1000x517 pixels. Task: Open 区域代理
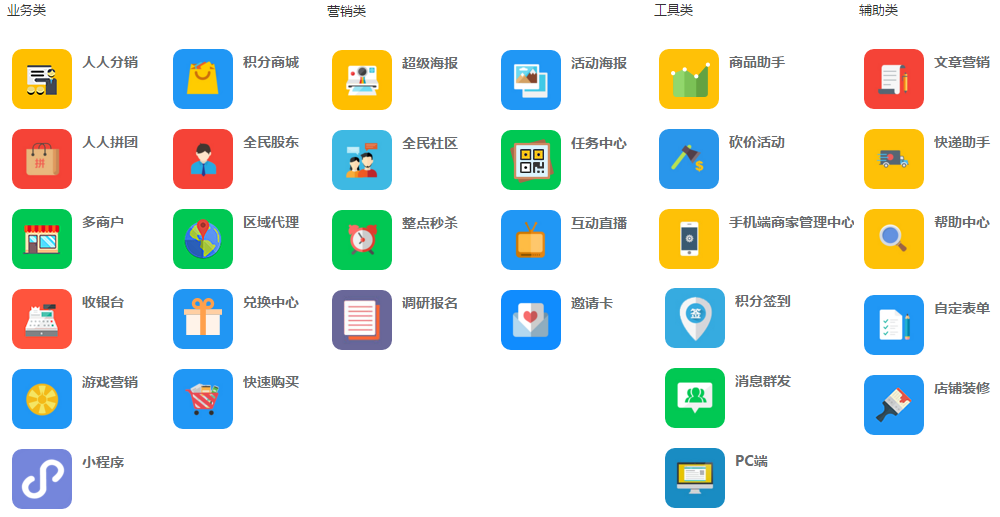point(203,239)
